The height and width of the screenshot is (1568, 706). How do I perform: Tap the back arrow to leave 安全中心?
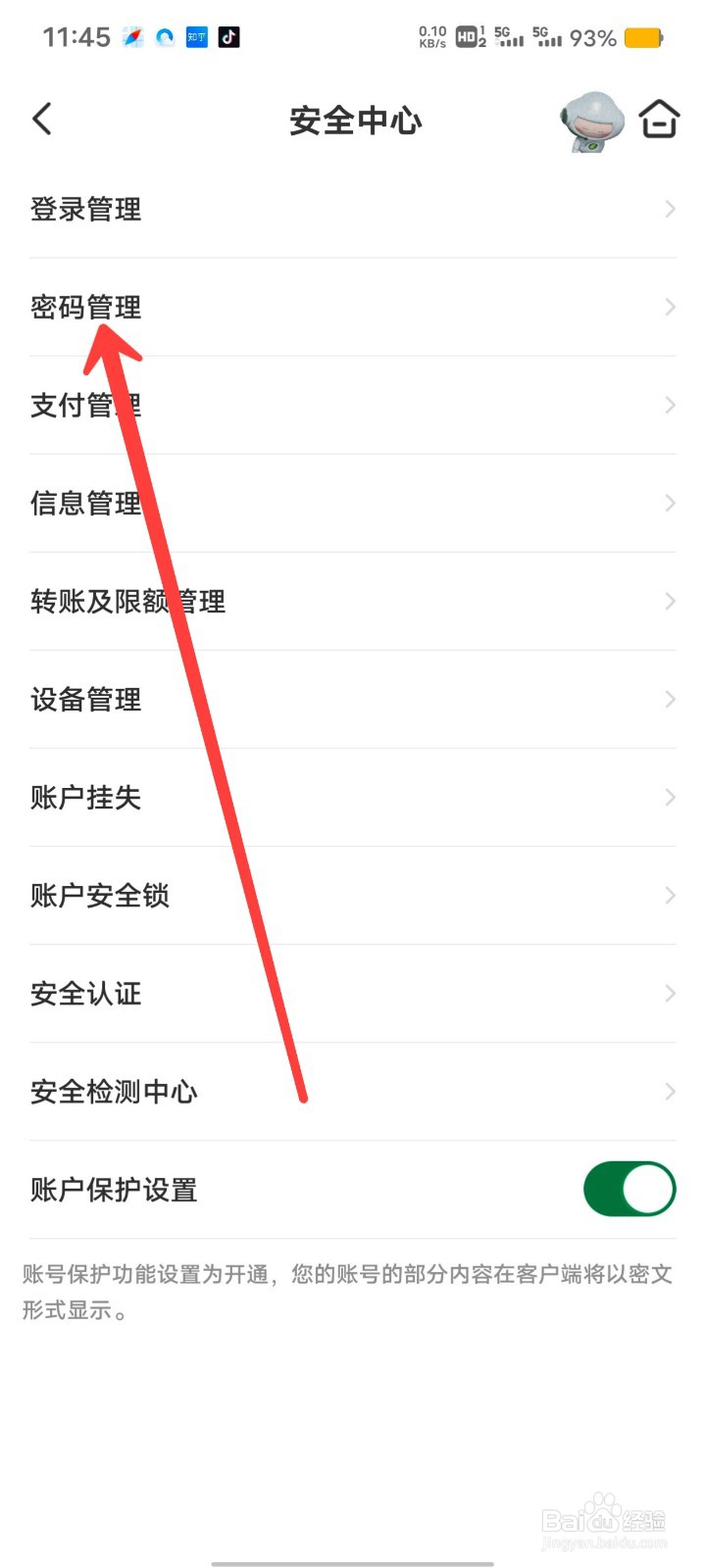pos(41,118)
